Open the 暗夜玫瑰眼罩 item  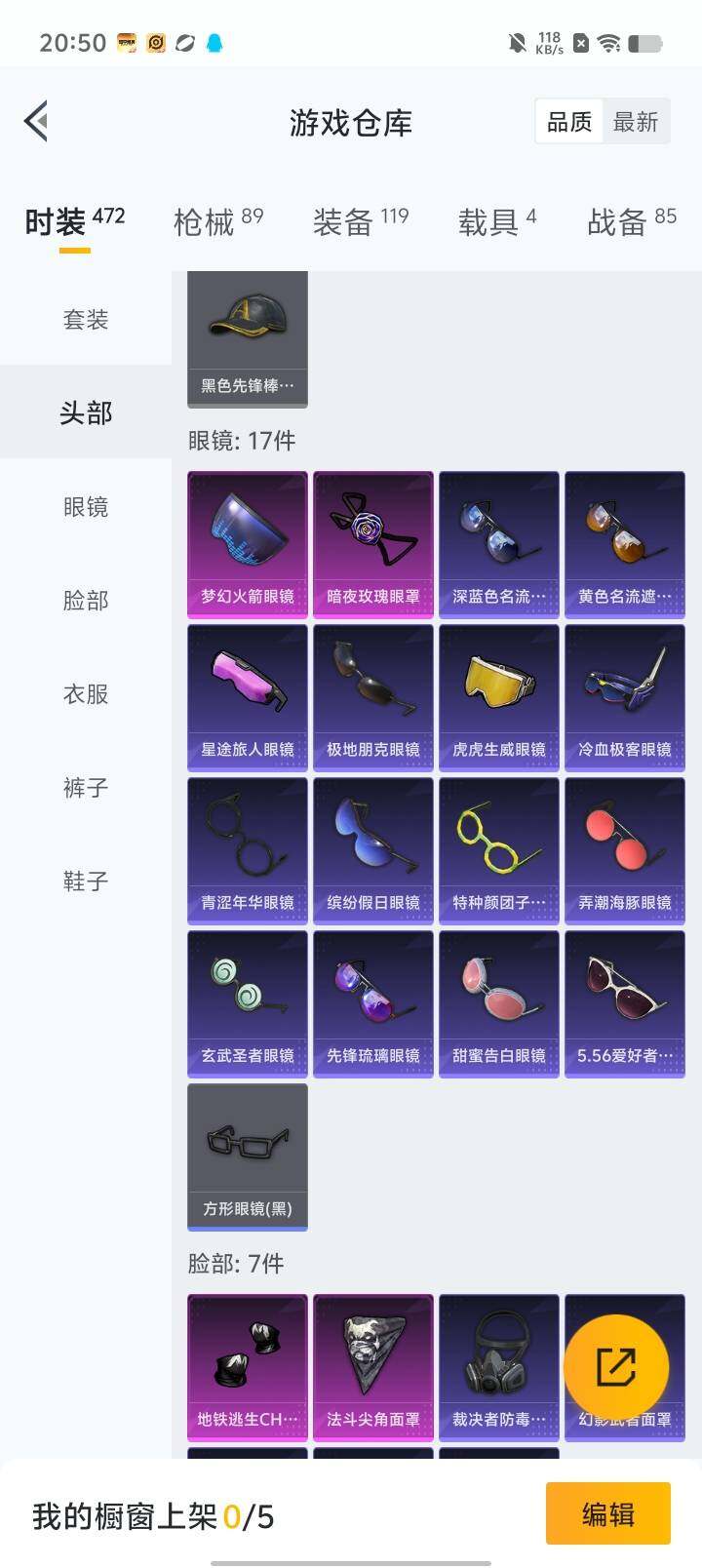pyautogui.click(x=373, y=544)
